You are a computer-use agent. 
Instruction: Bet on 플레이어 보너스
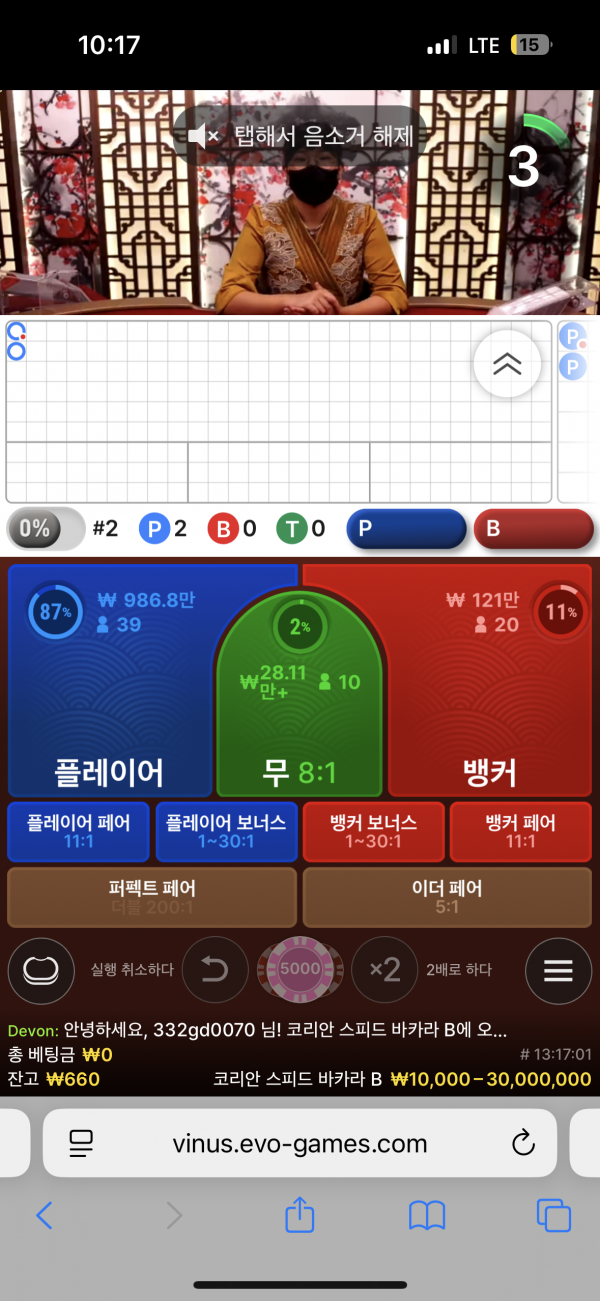click(x=226, y=832)
